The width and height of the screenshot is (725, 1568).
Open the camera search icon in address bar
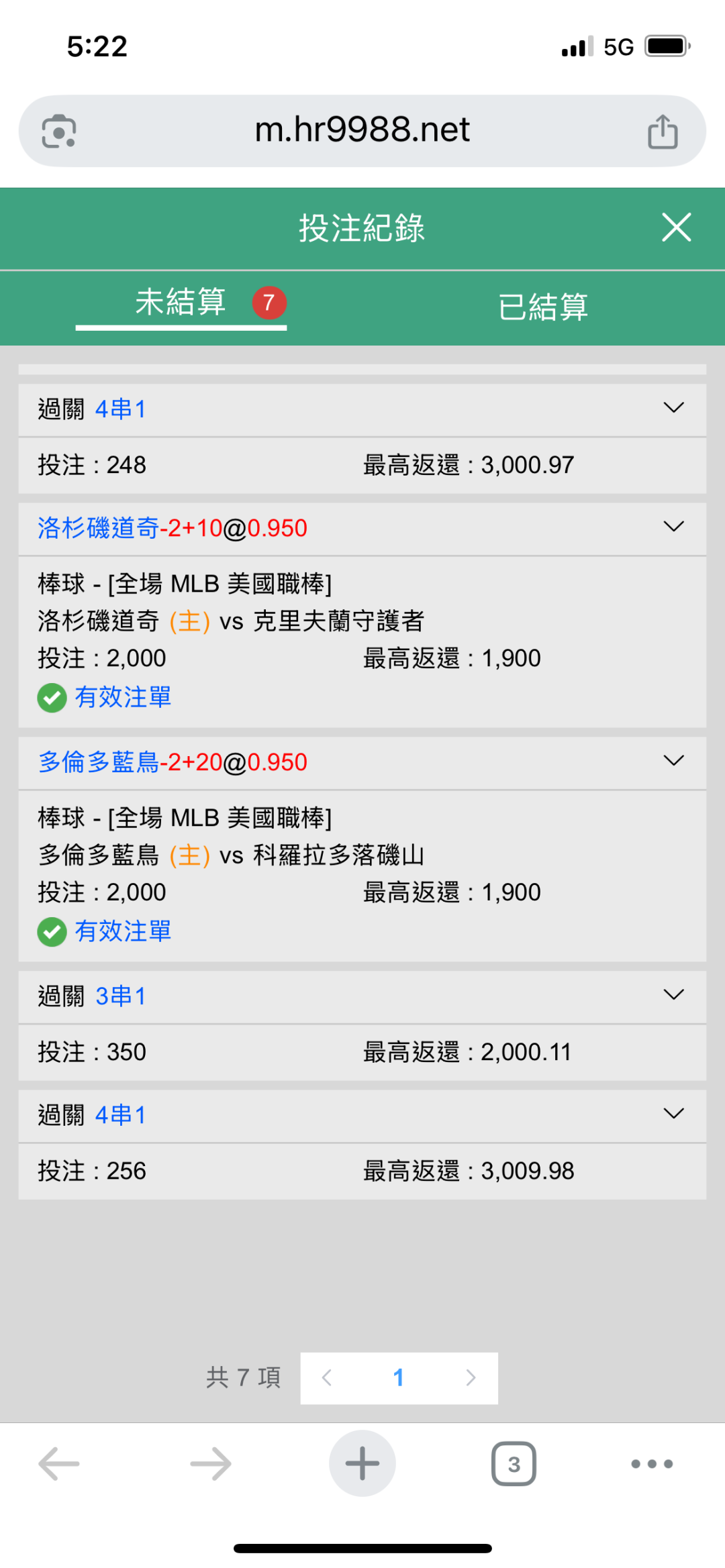coord(59,131)
